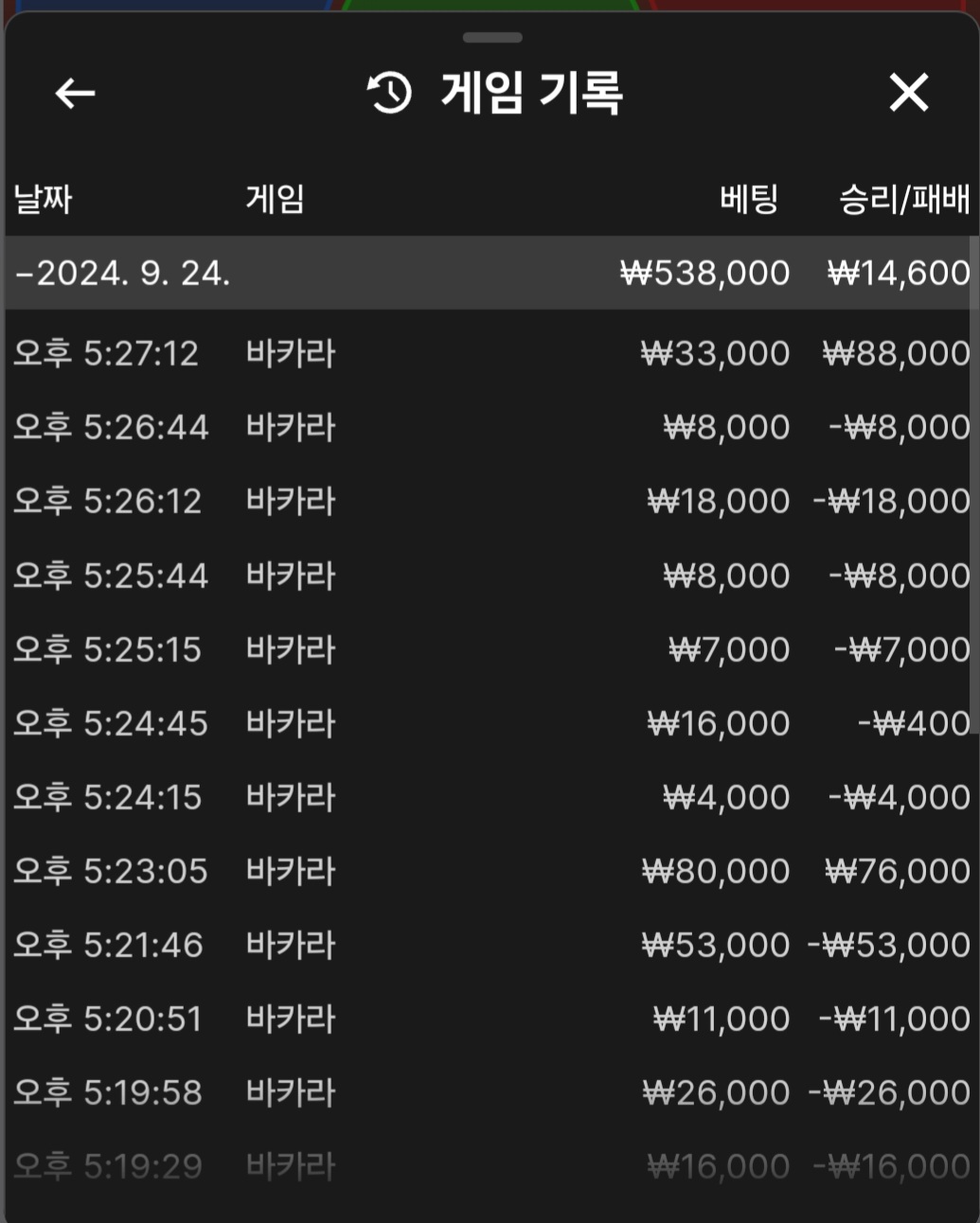The image size is (980, 1223).
Task: Open the 오후 5:23:05 바카라 record
Action: (490, 871)
